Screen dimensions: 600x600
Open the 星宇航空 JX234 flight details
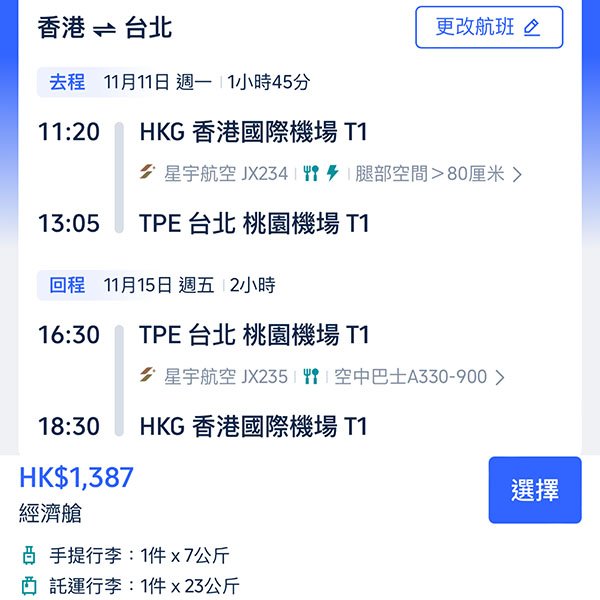click(330, 174)
